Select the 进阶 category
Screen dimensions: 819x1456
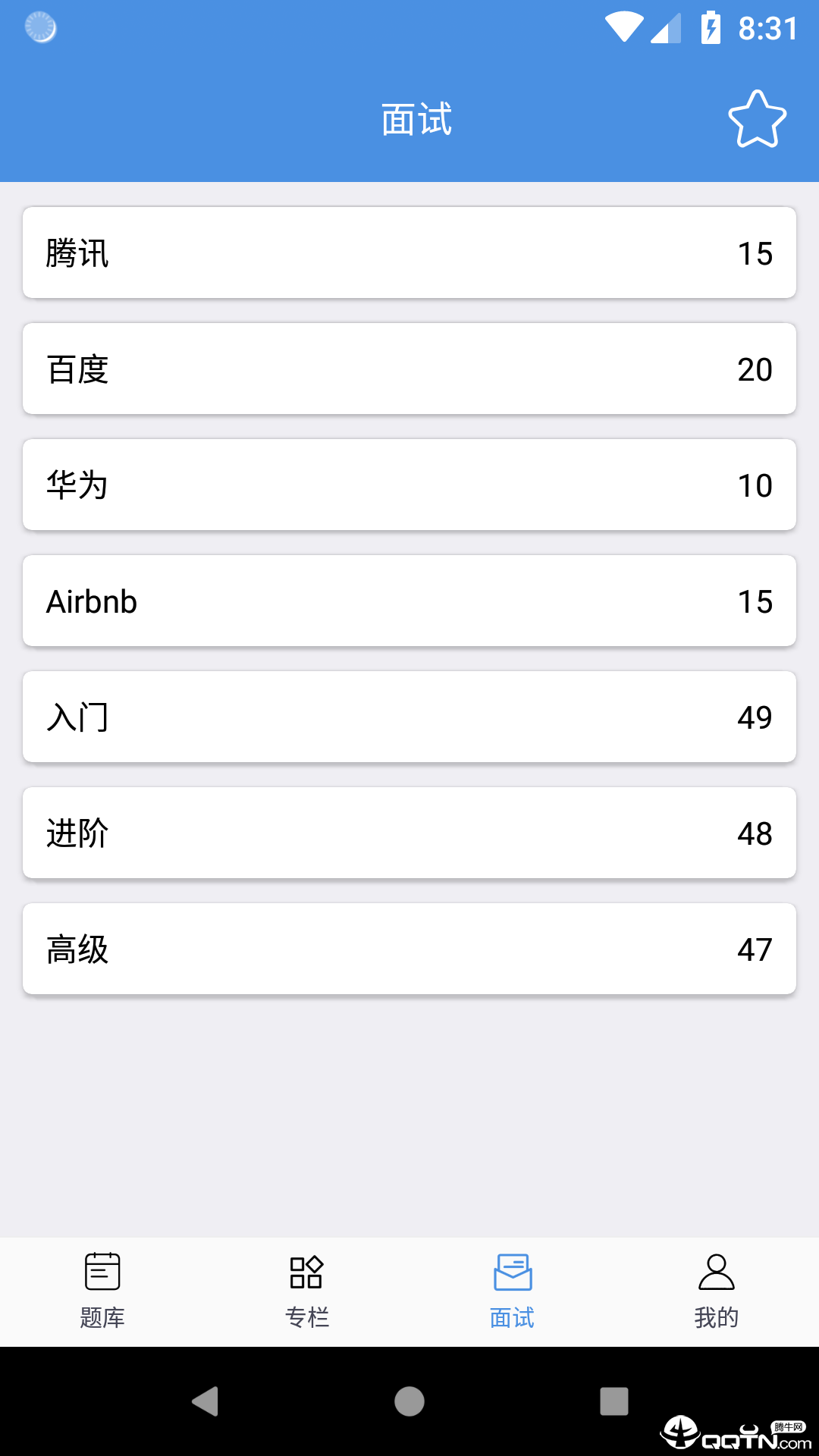[x=409, y=833]
